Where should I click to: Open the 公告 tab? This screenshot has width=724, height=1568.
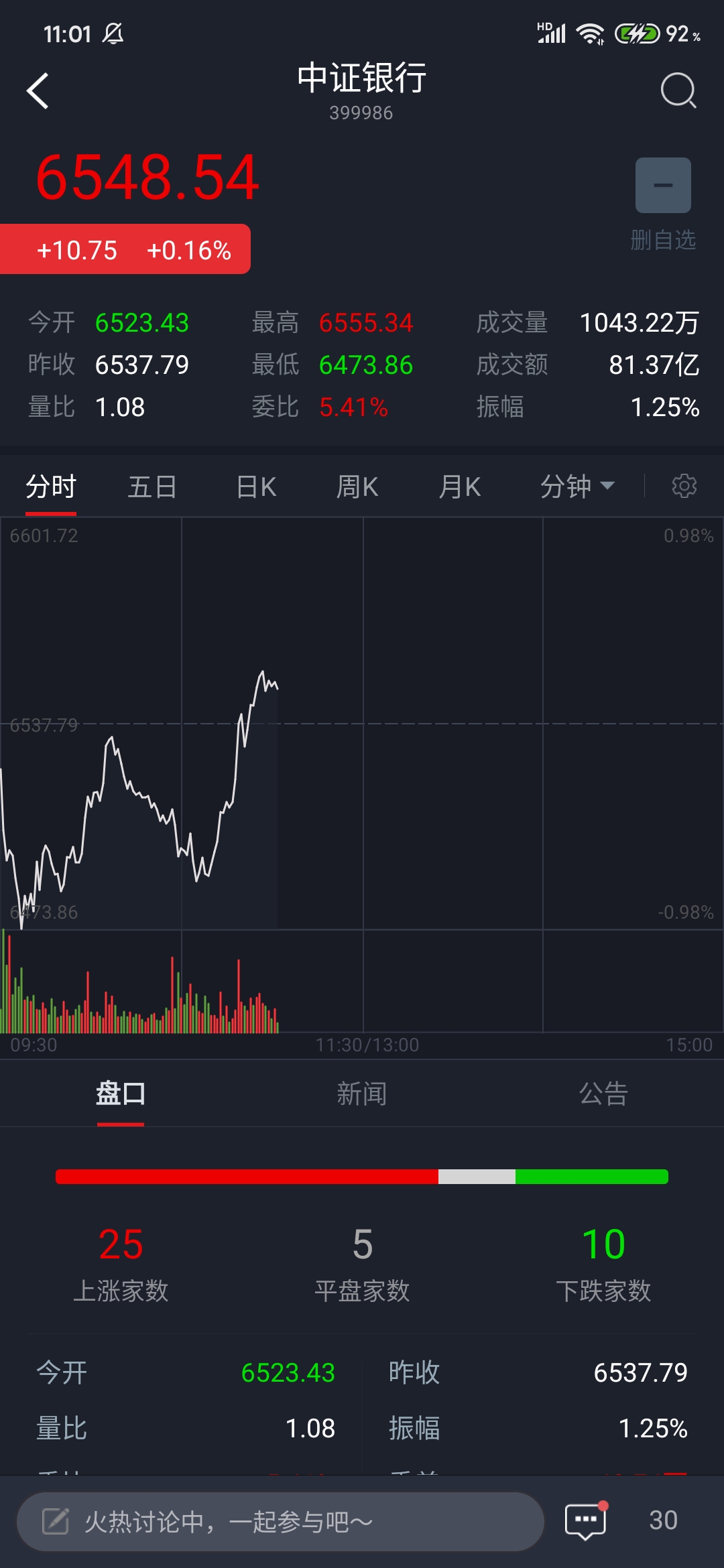pyautogui.click(x=603, y=1094)
